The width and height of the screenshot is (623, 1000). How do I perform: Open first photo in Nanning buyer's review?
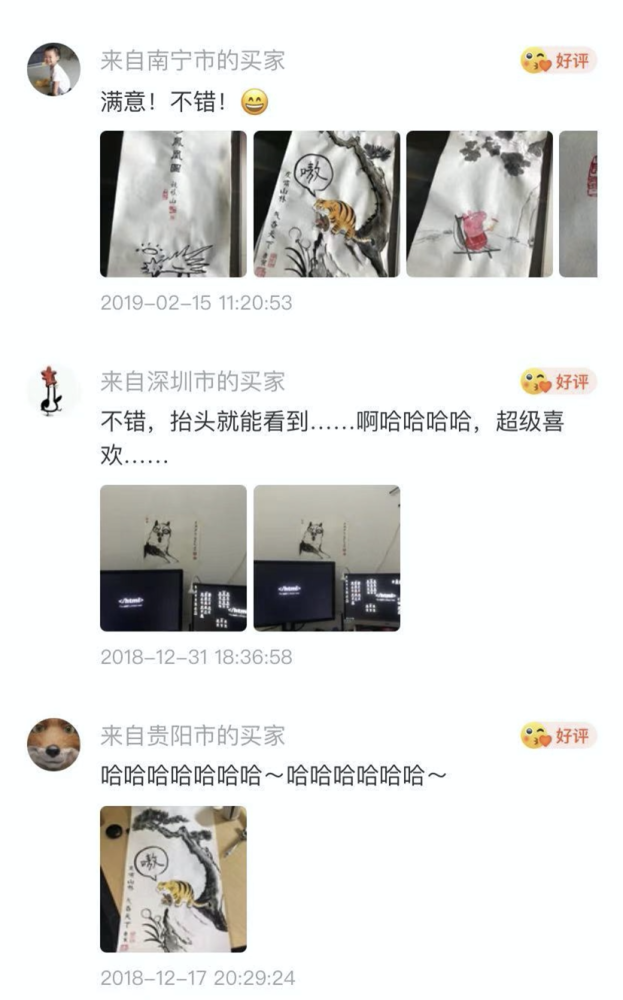click(x=173, y=204)
